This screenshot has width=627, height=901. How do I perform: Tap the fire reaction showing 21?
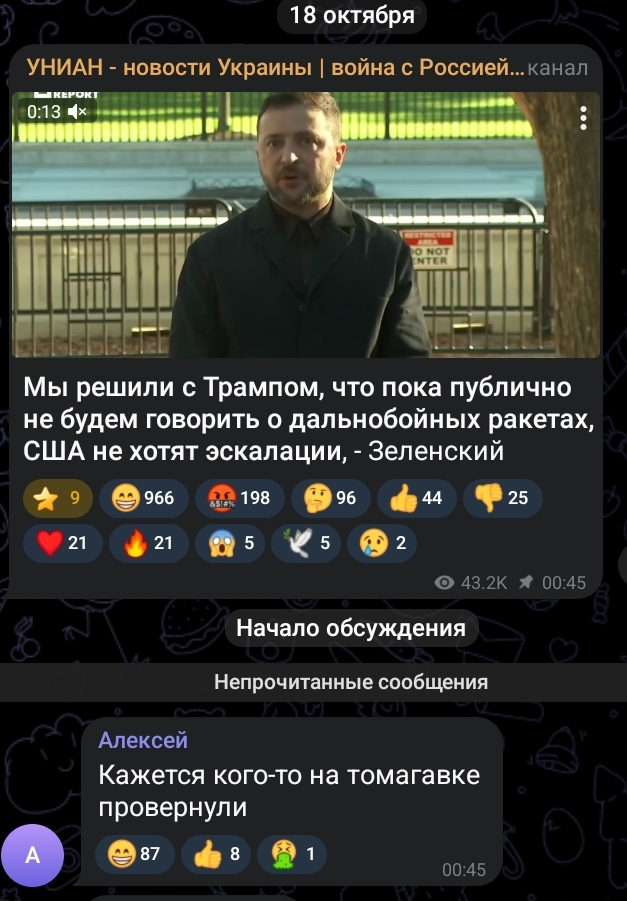[148, 543]
